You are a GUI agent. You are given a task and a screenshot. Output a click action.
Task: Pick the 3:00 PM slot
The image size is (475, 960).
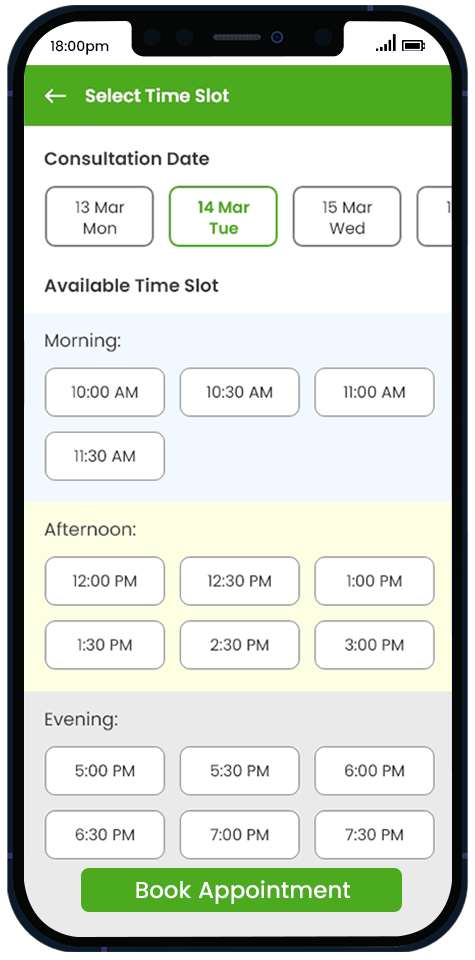click(375, 645)
